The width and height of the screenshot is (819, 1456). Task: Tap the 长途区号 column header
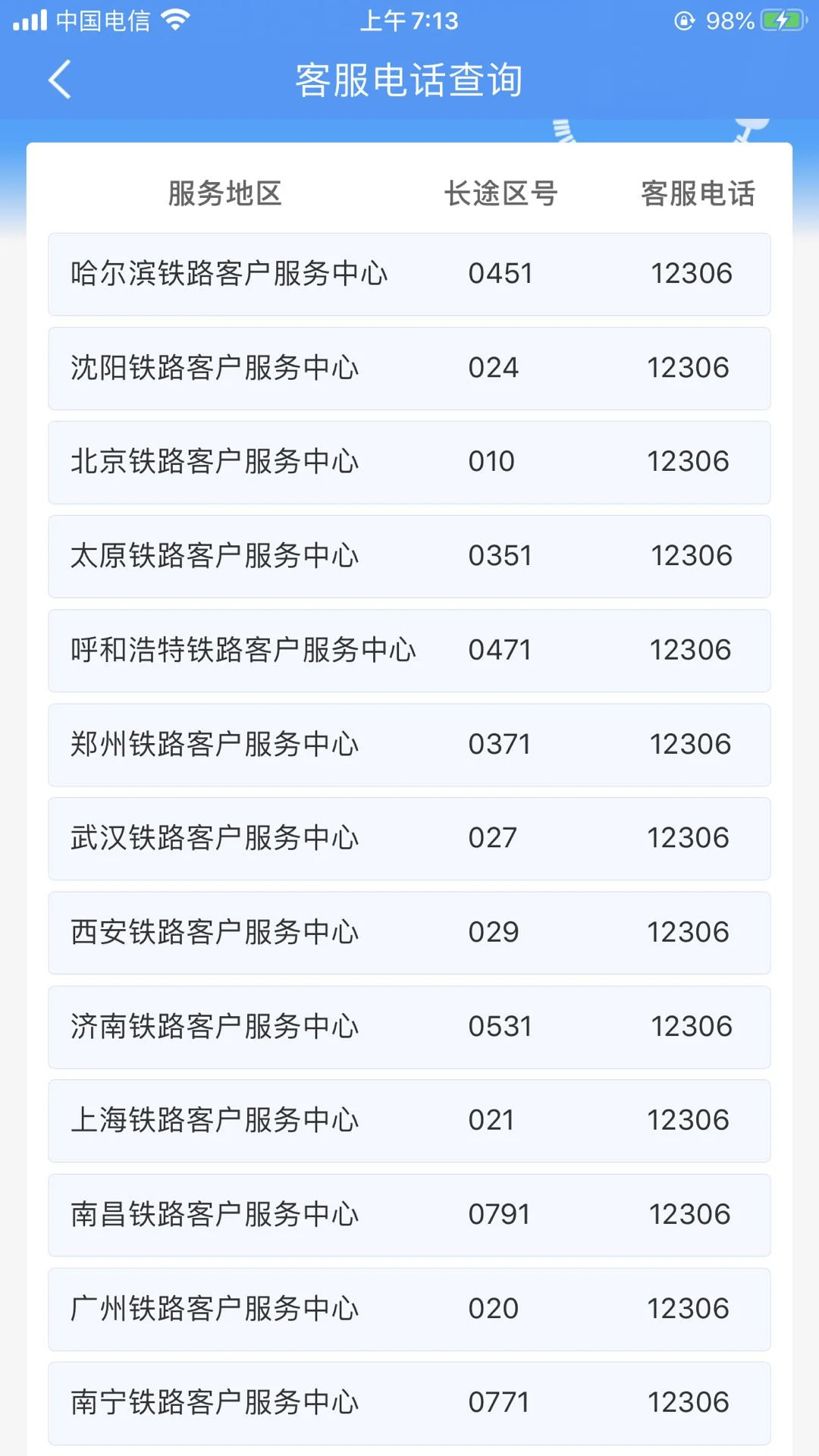point(502,193)
